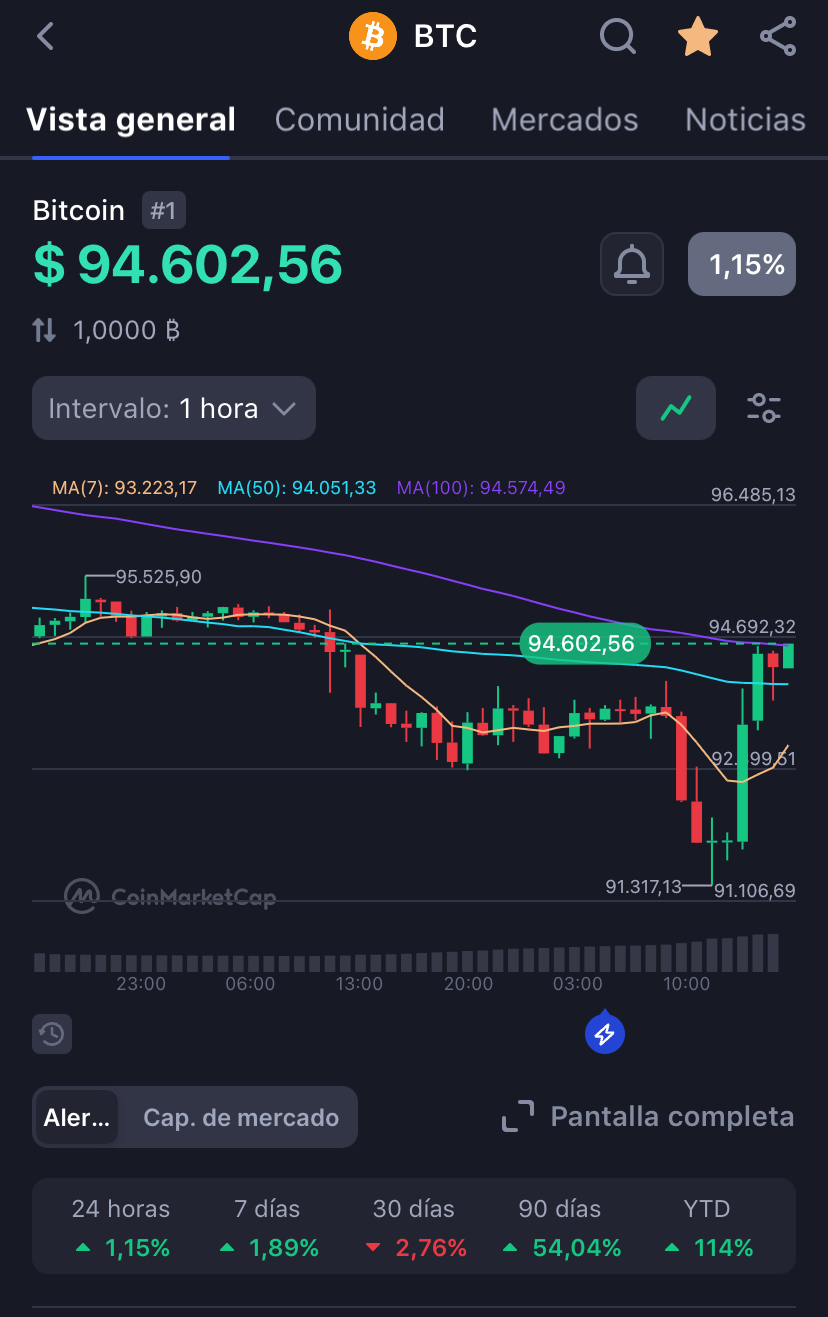Tap the blue lightning event marker
The width and height of the screenshot is (828, 1317).
[x=604, y=1034]
